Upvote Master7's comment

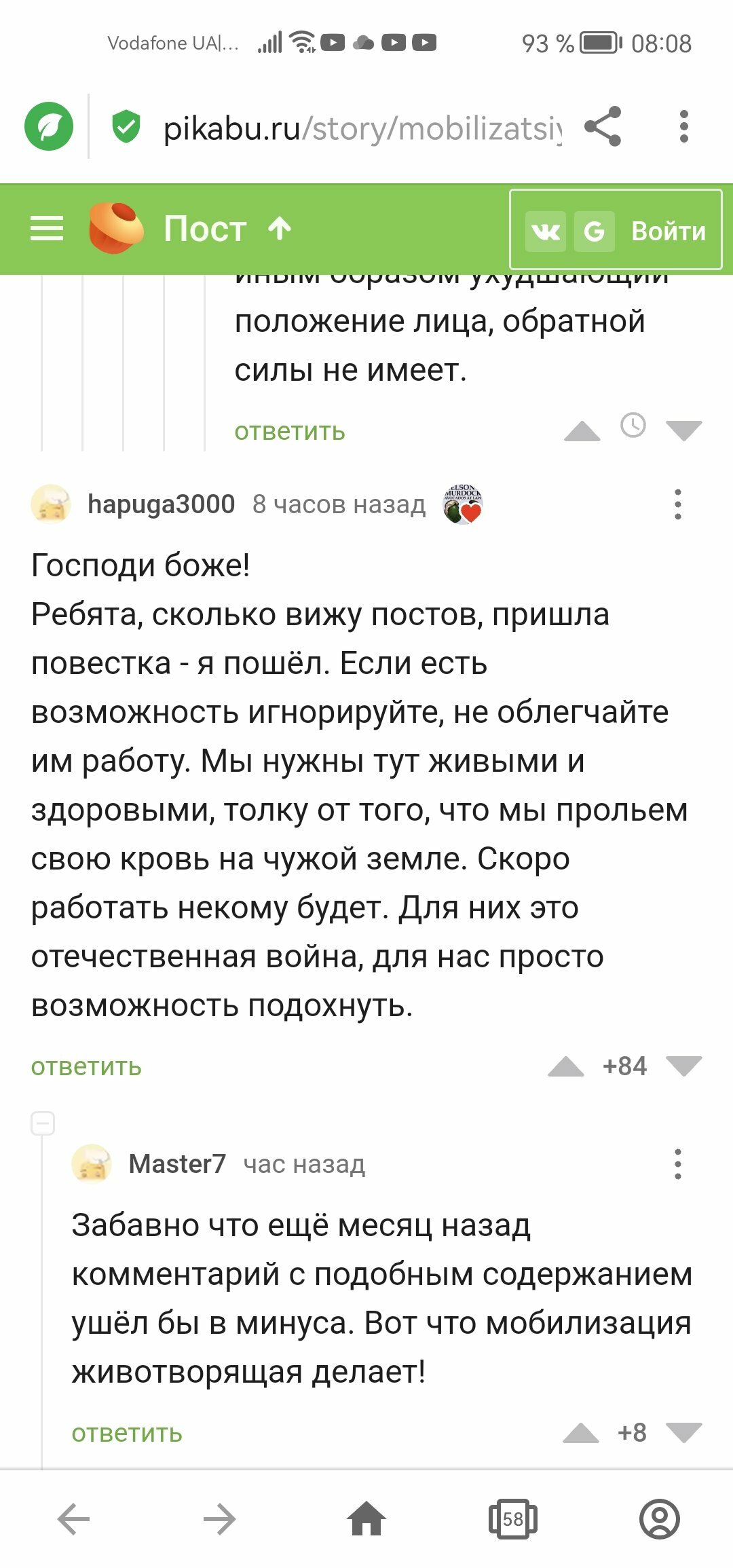click(581, 1433)
